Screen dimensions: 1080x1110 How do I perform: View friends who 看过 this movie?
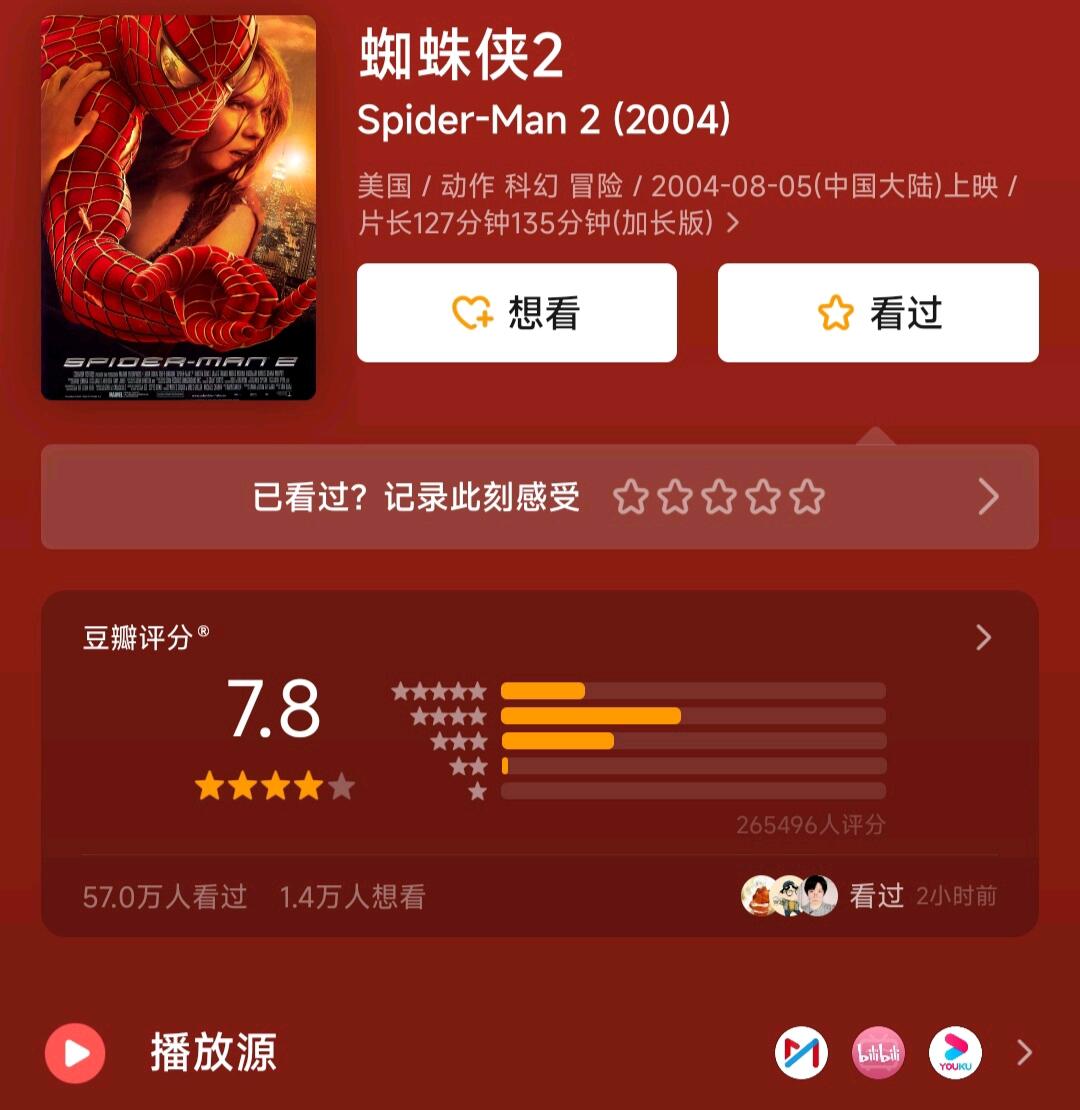click(x=869, y=896)
